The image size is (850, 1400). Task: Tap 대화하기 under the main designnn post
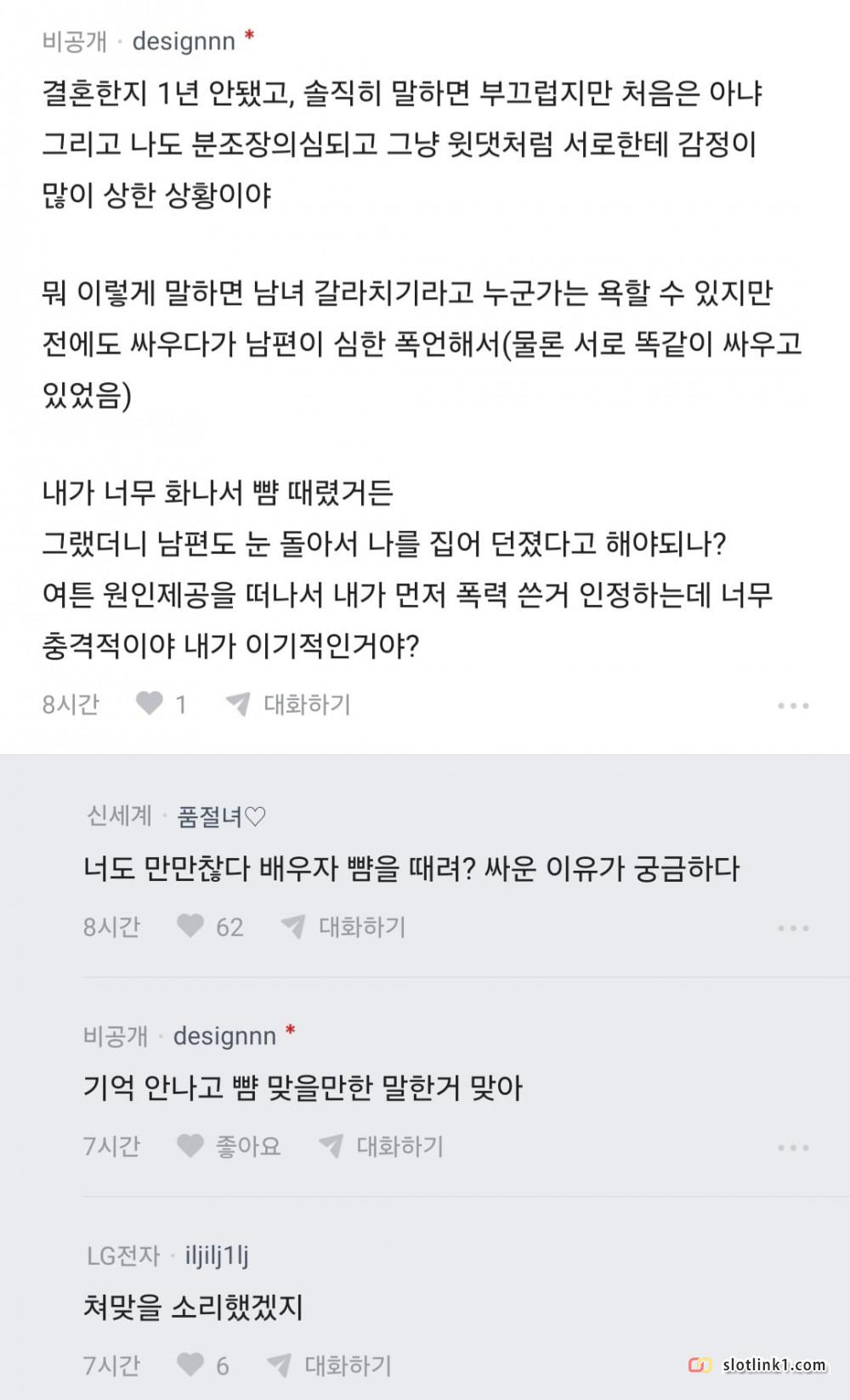point(288,704)
